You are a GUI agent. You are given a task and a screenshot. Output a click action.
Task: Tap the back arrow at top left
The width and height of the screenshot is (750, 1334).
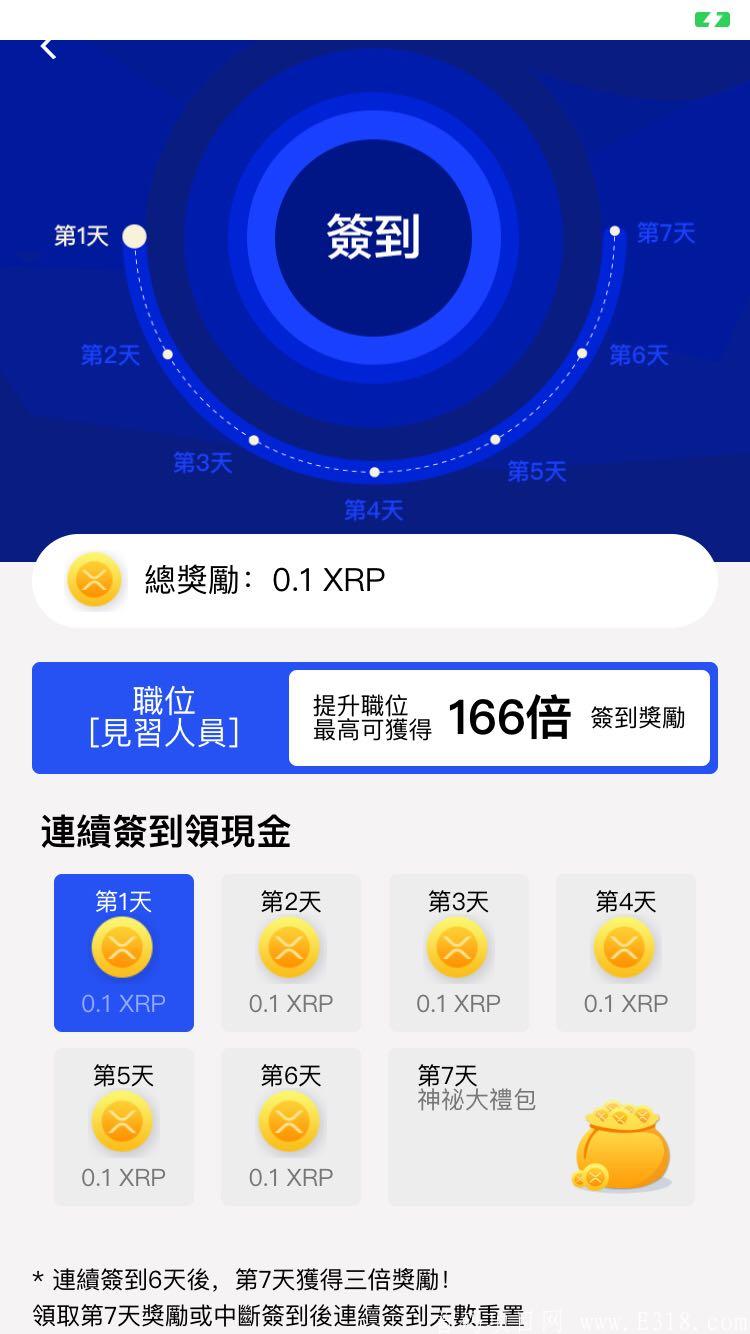[x=47, y=46]
